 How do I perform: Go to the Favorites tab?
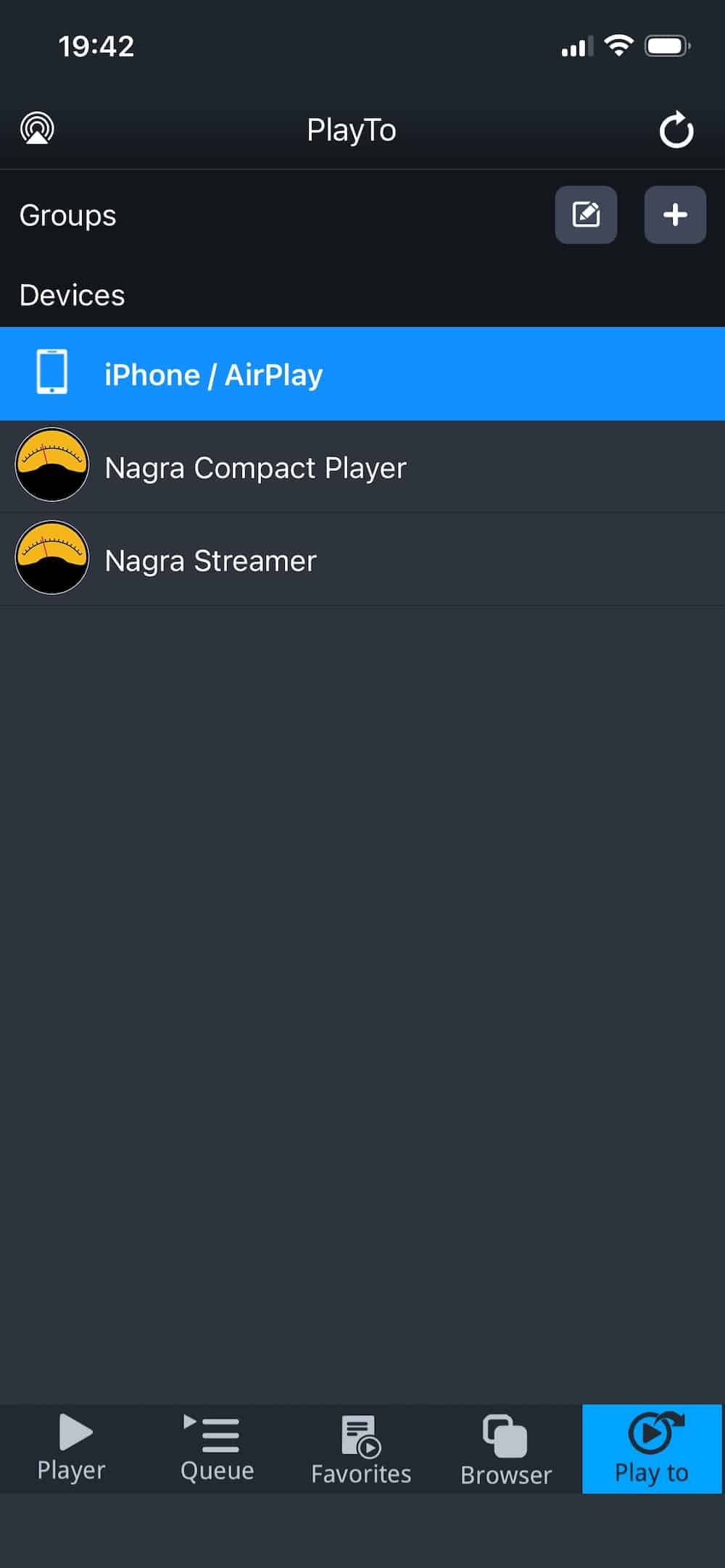361,1448
